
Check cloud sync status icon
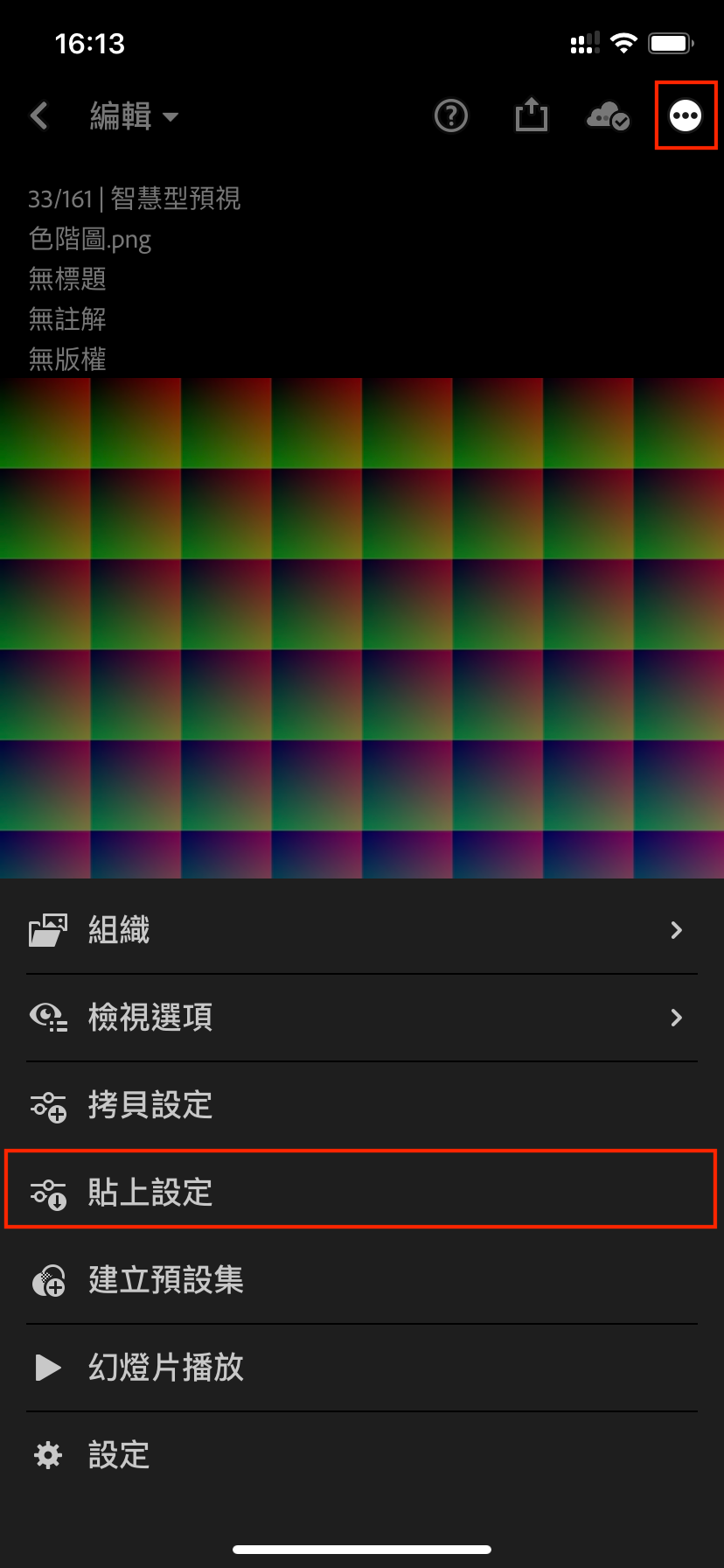pyautogui.click(x=608, y=115)
